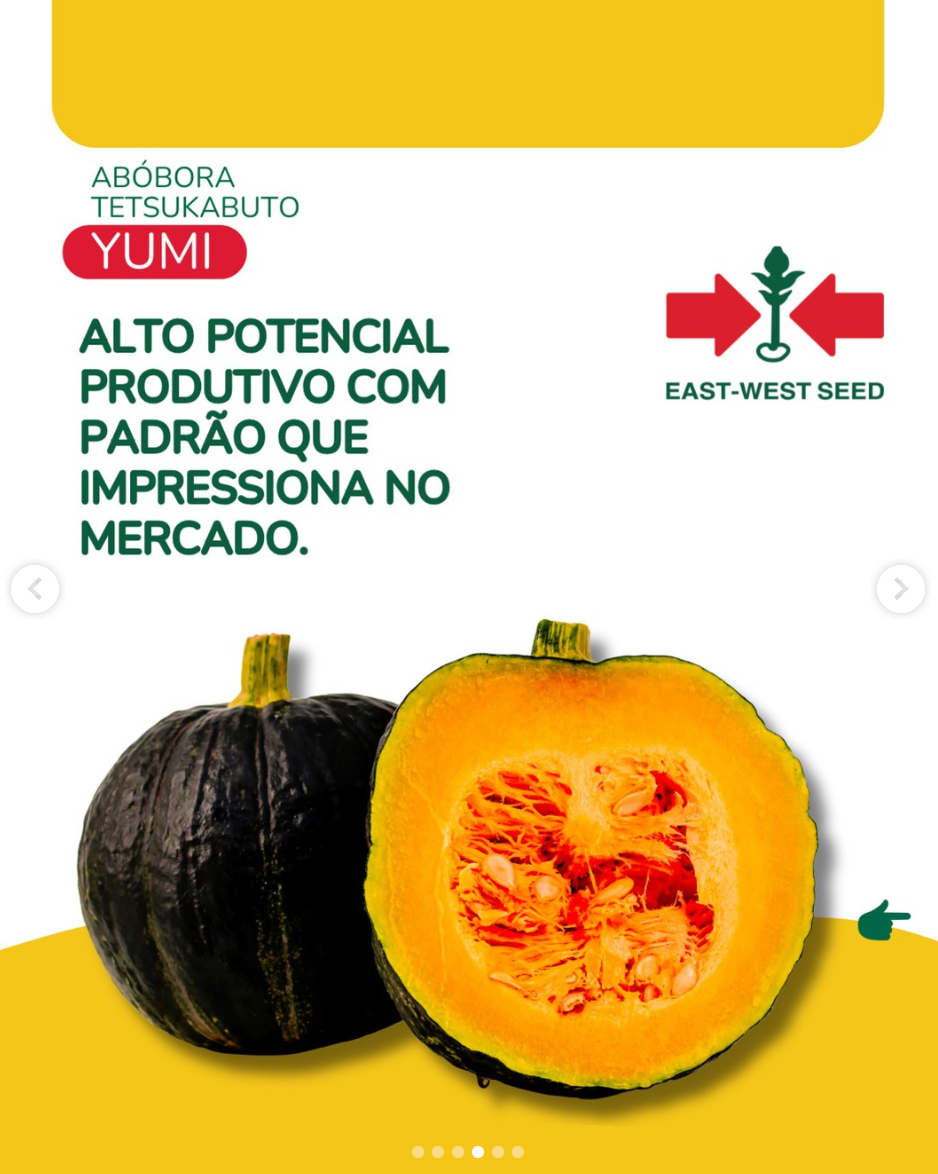Go back to the previous carousel slide
This screenshot has height=1174, width=938.
point(35,589)
